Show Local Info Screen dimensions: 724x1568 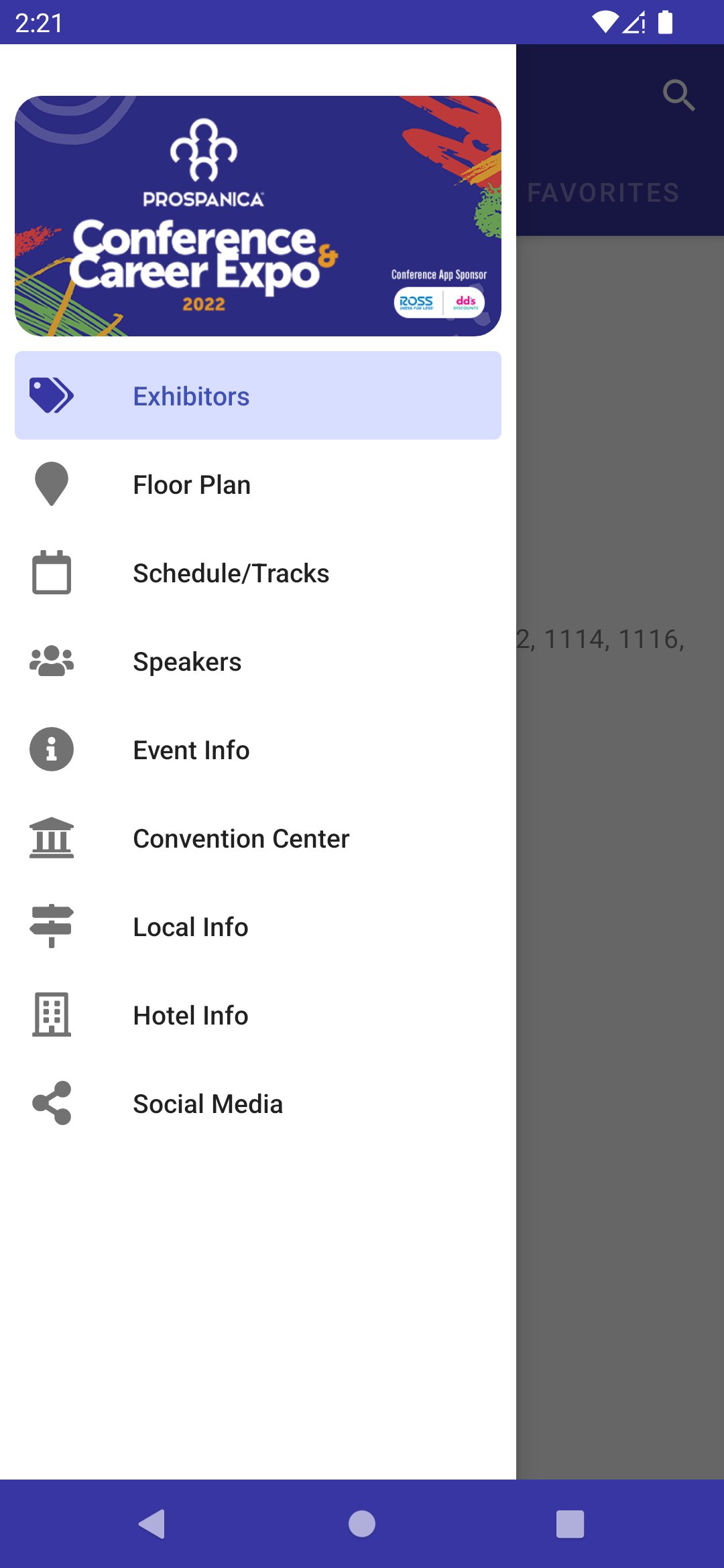[x=258, y=926]
